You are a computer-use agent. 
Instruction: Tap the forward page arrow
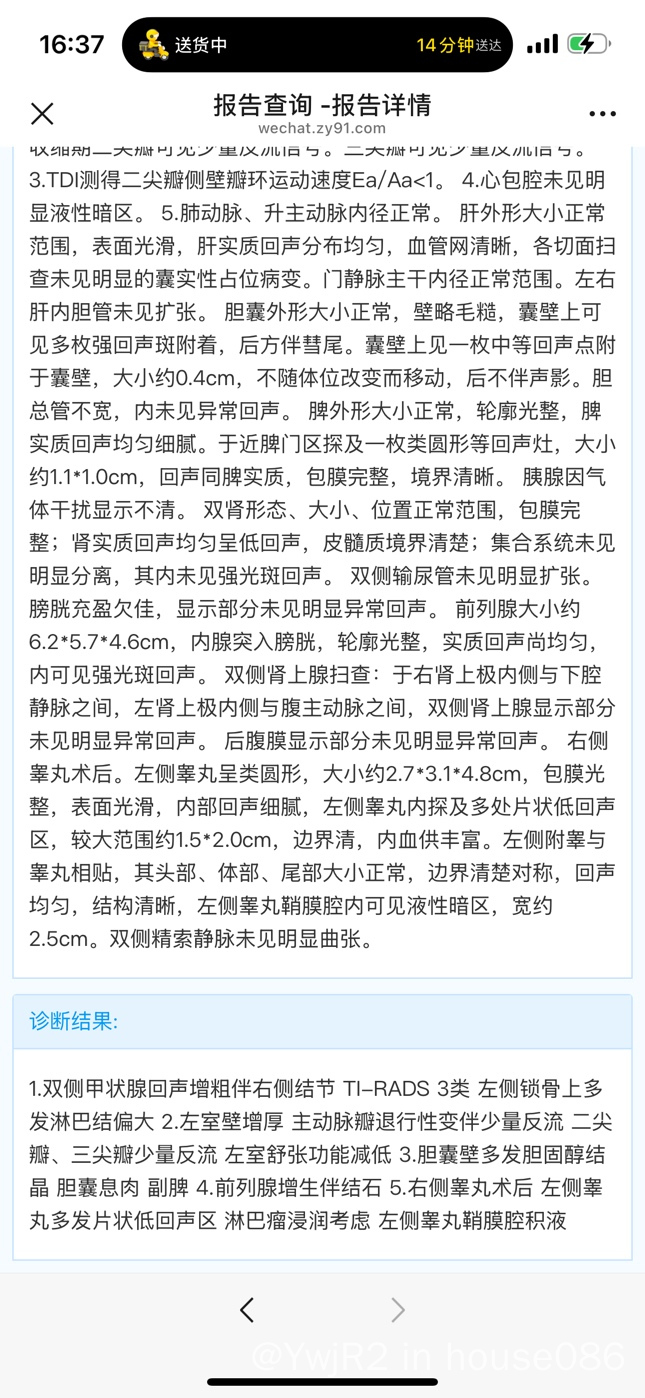pos(398,1309)
